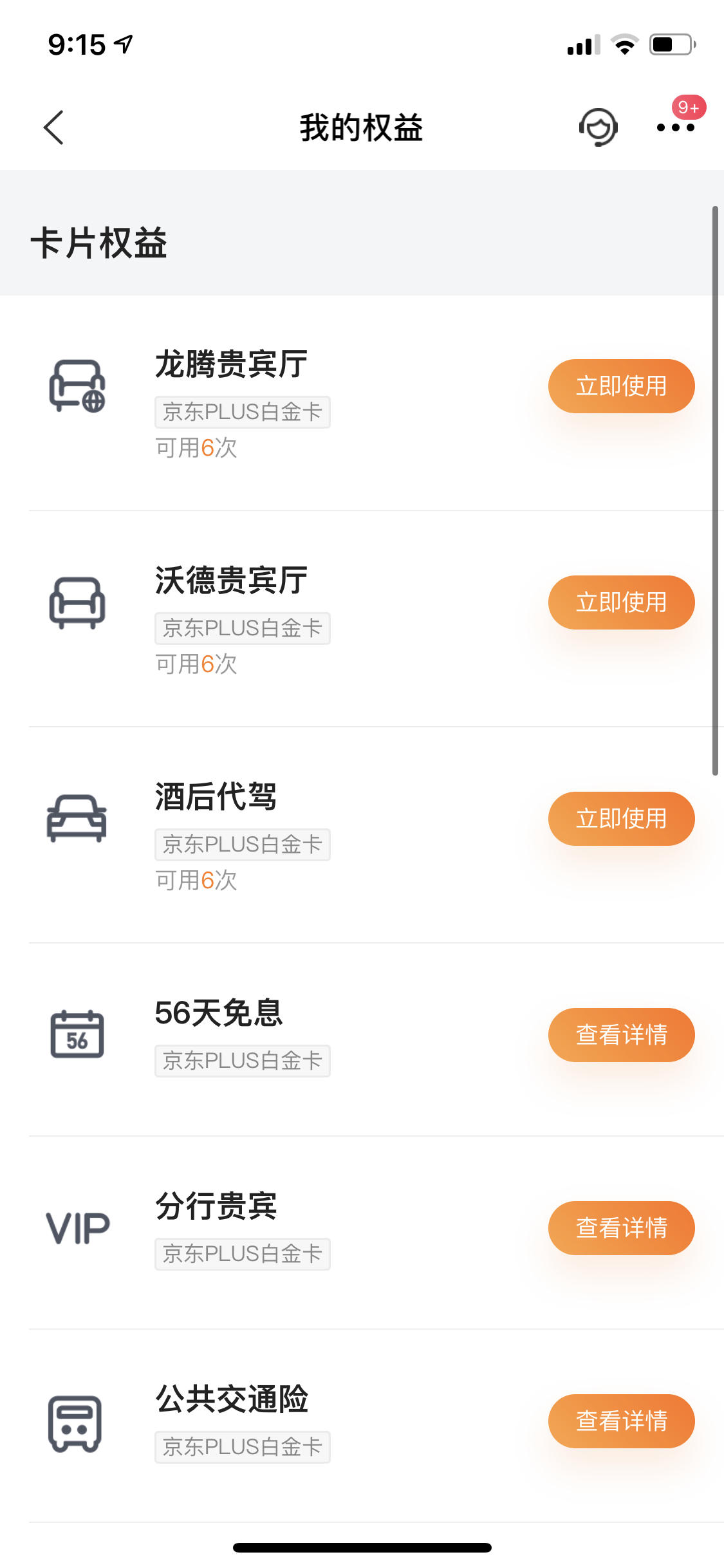View details of 分行贵宾

click(621, 1228)
